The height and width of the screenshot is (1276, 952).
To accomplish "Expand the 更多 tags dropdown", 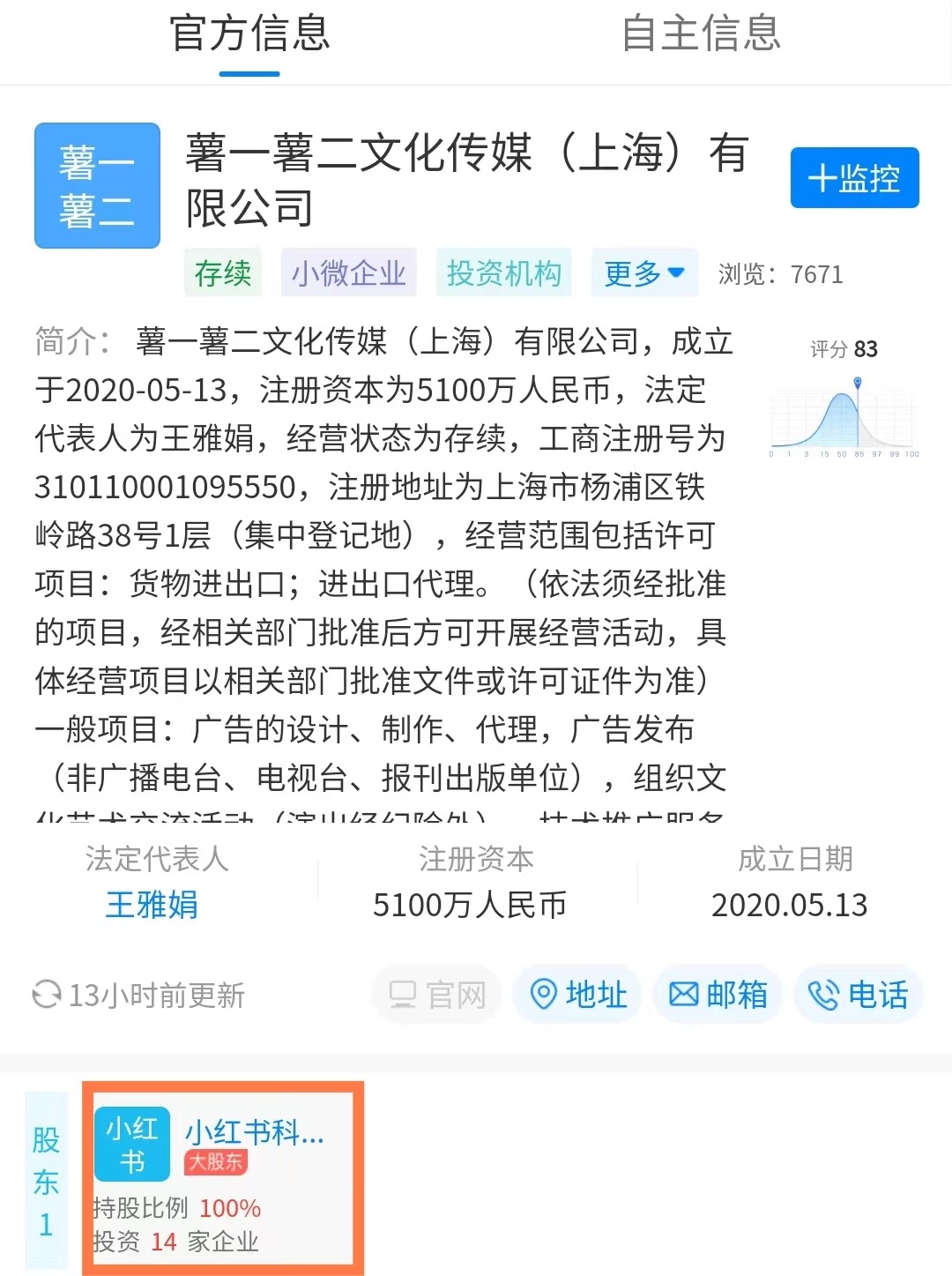I will (x=644, y=273).
